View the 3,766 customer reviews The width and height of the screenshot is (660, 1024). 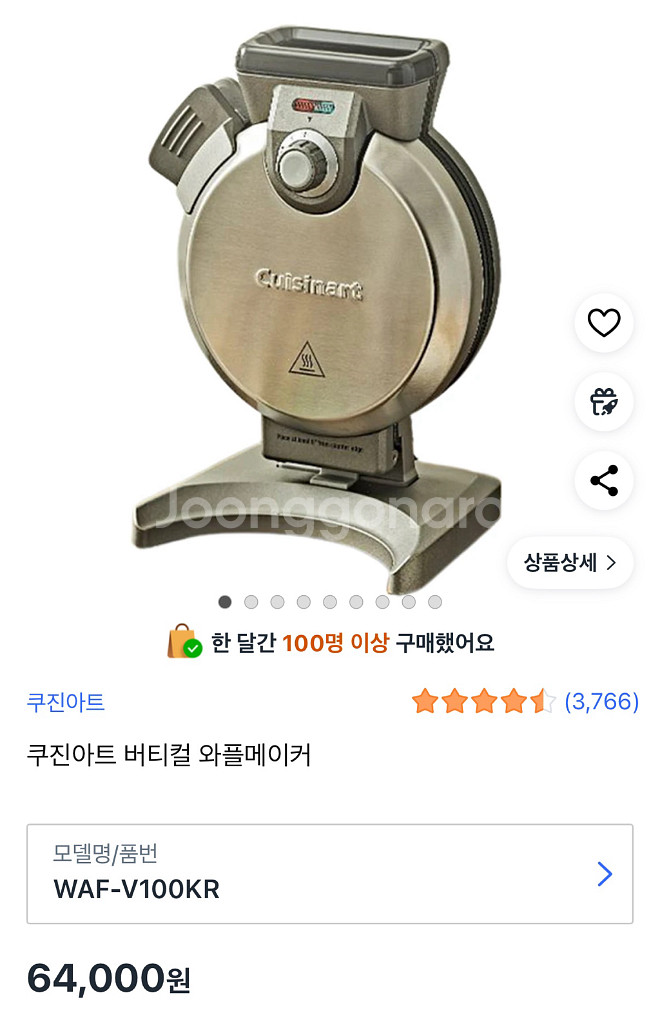tap(601, 702)
